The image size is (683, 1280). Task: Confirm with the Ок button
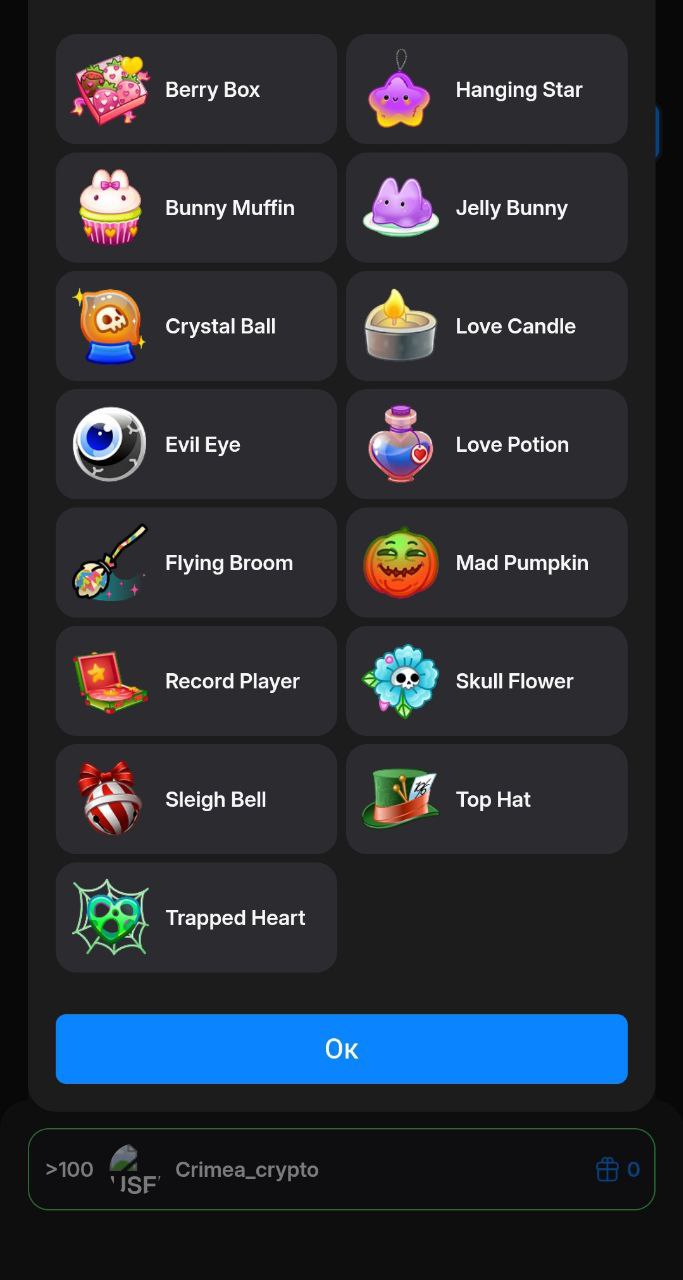[341, 1049]
